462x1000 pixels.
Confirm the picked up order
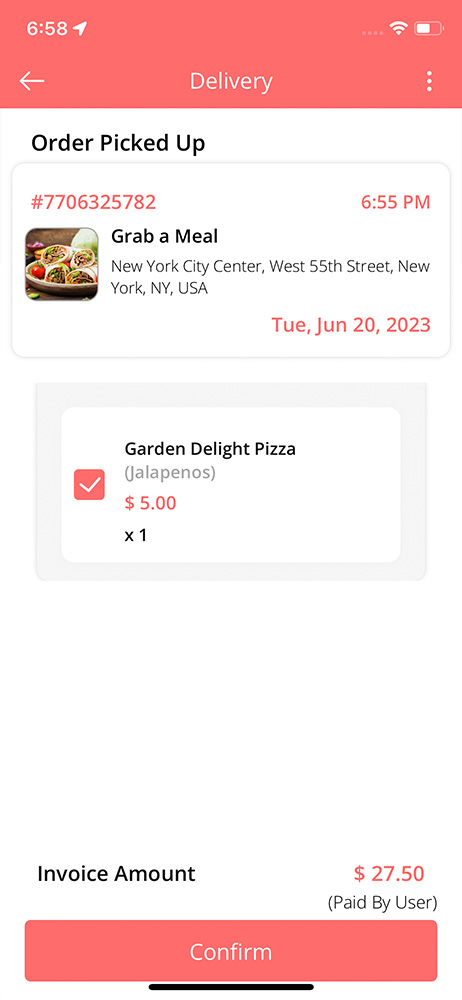tap(231, 951)
